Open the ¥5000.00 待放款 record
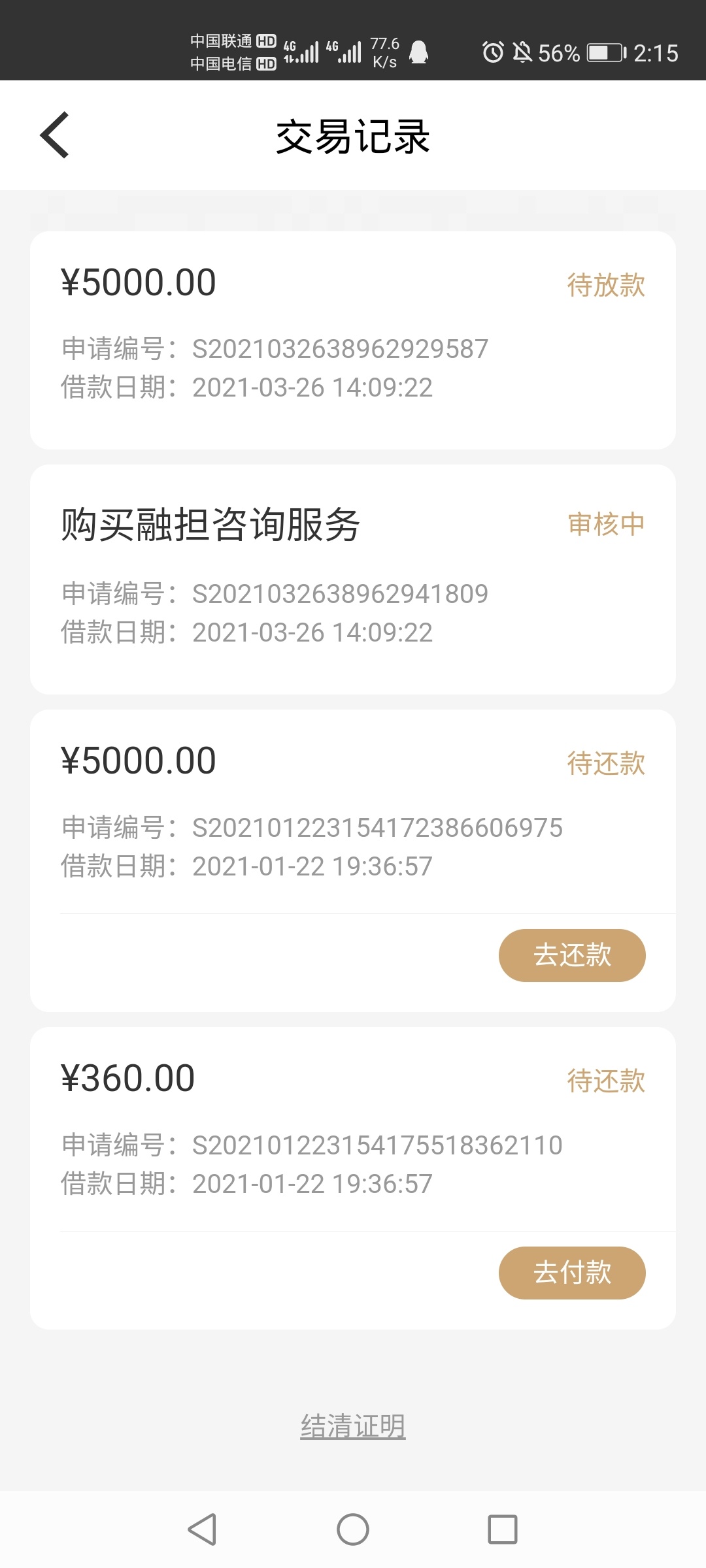Screen dimensions: 706x1568 [353, 340]
